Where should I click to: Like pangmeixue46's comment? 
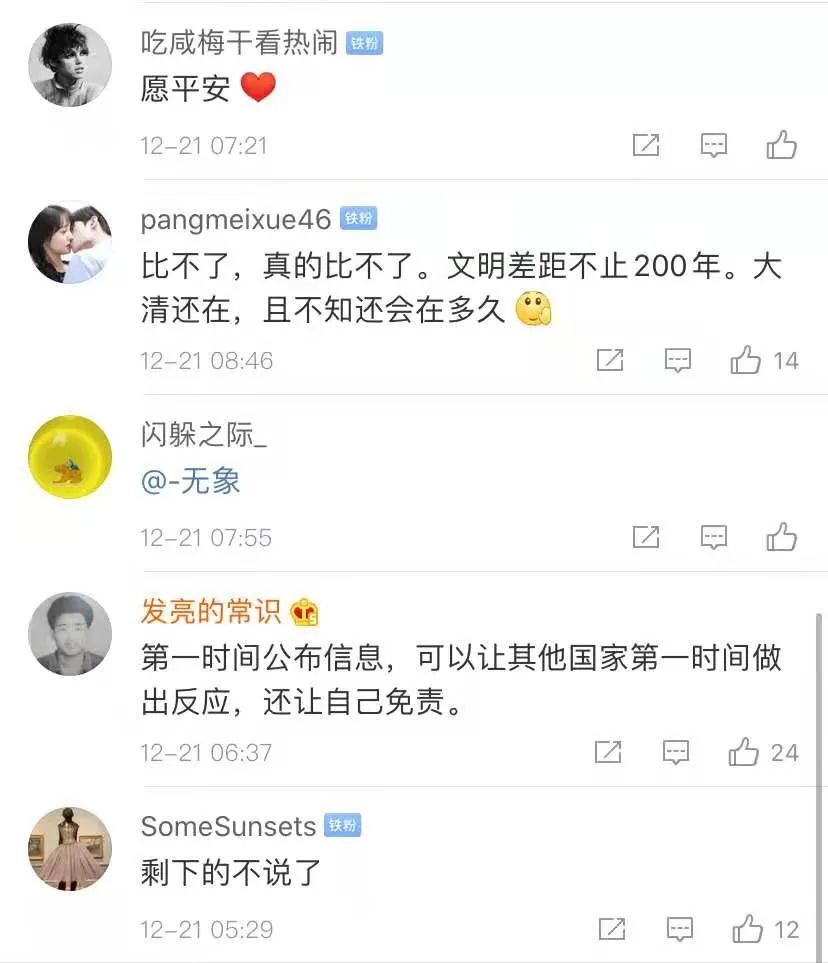746,360
